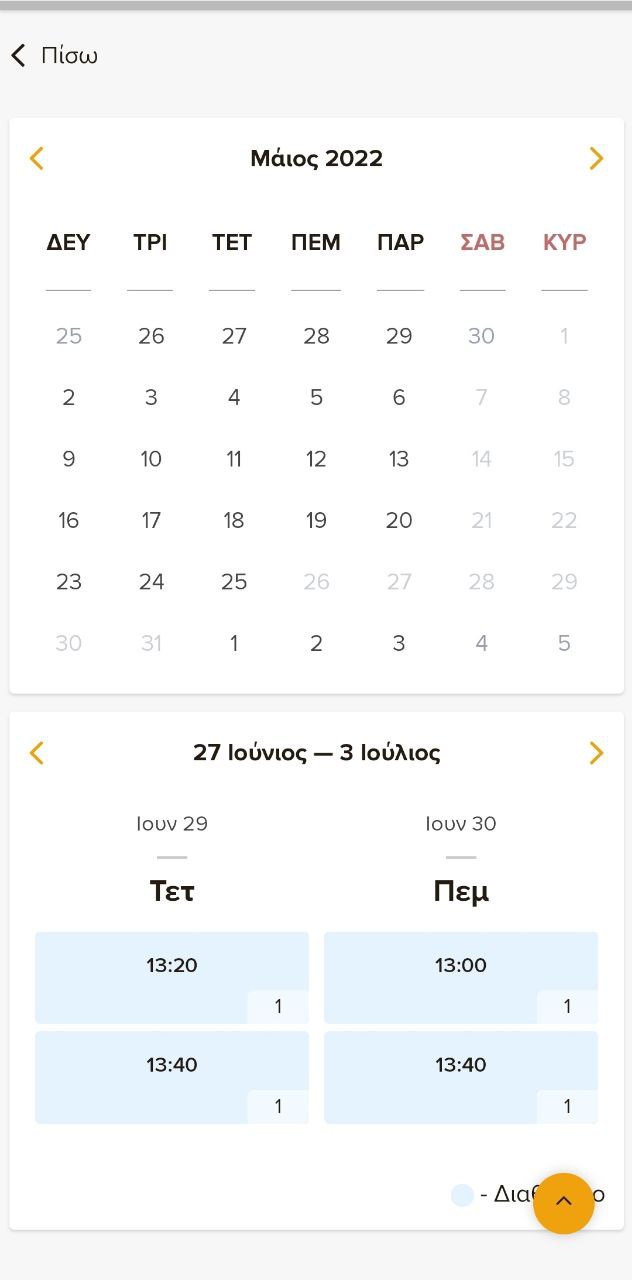Pick May 19 on the calendar
The width and height of the screenshot is (632, 1280).
pyautogui.click(x=316, y=520)
